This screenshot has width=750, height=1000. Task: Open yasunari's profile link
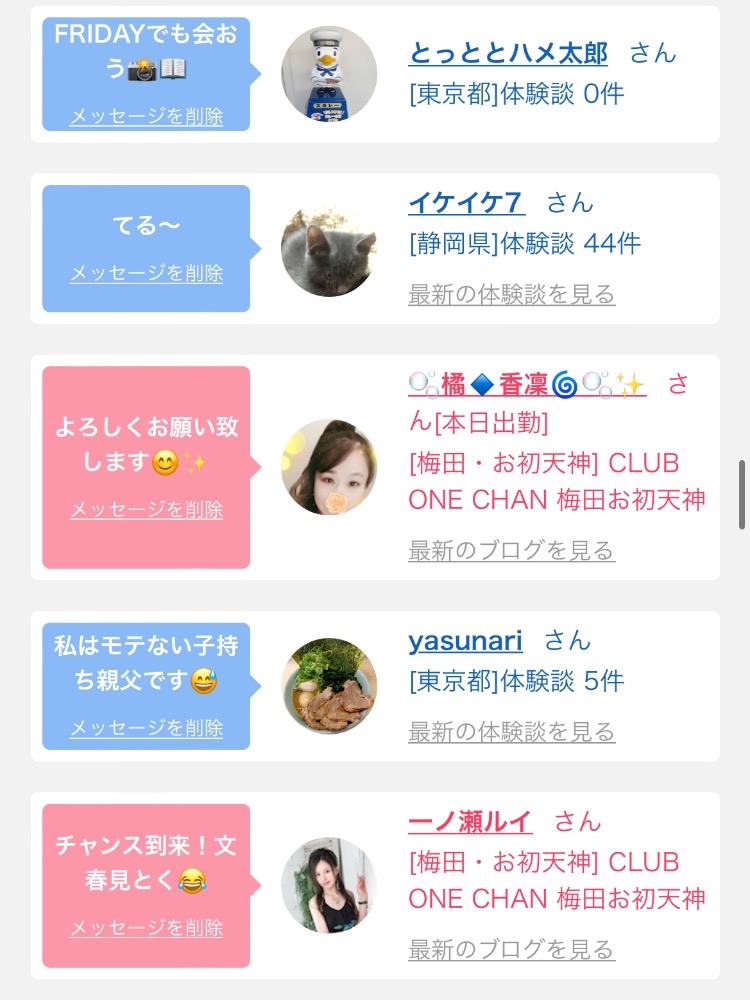[x=464, y=641]
